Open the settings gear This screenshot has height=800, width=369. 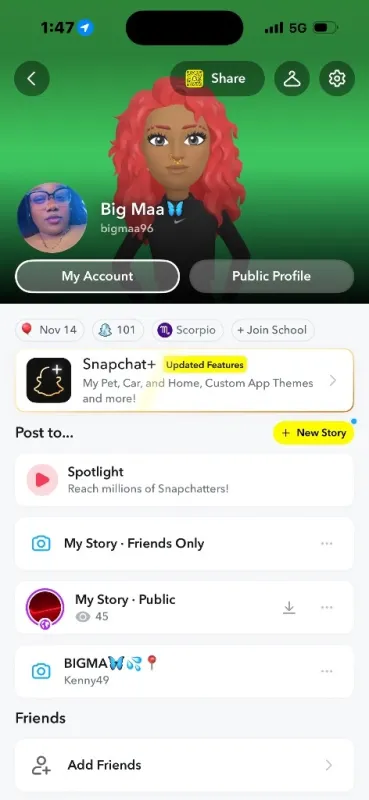(x=337, y=79)
